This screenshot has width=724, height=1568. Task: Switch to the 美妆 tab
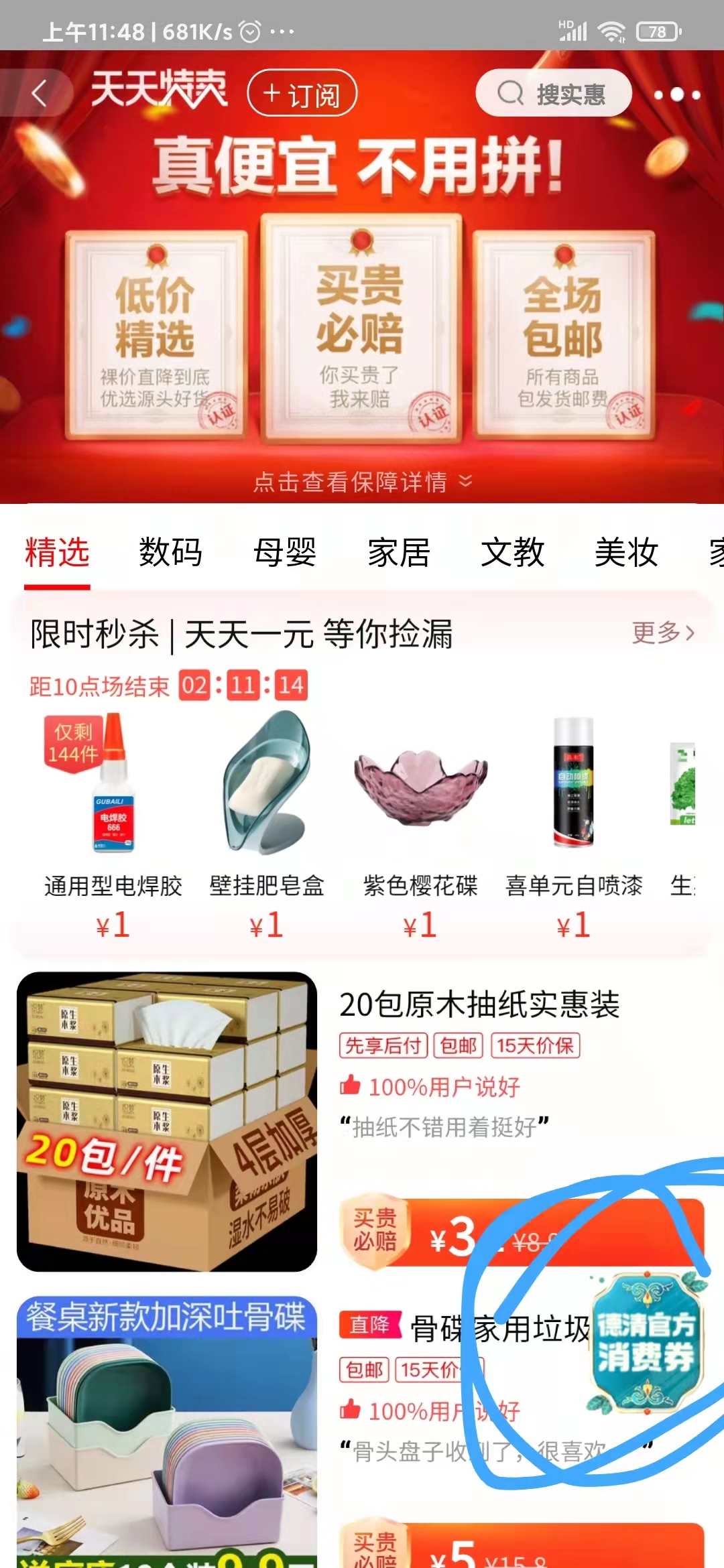coord(626,553)
